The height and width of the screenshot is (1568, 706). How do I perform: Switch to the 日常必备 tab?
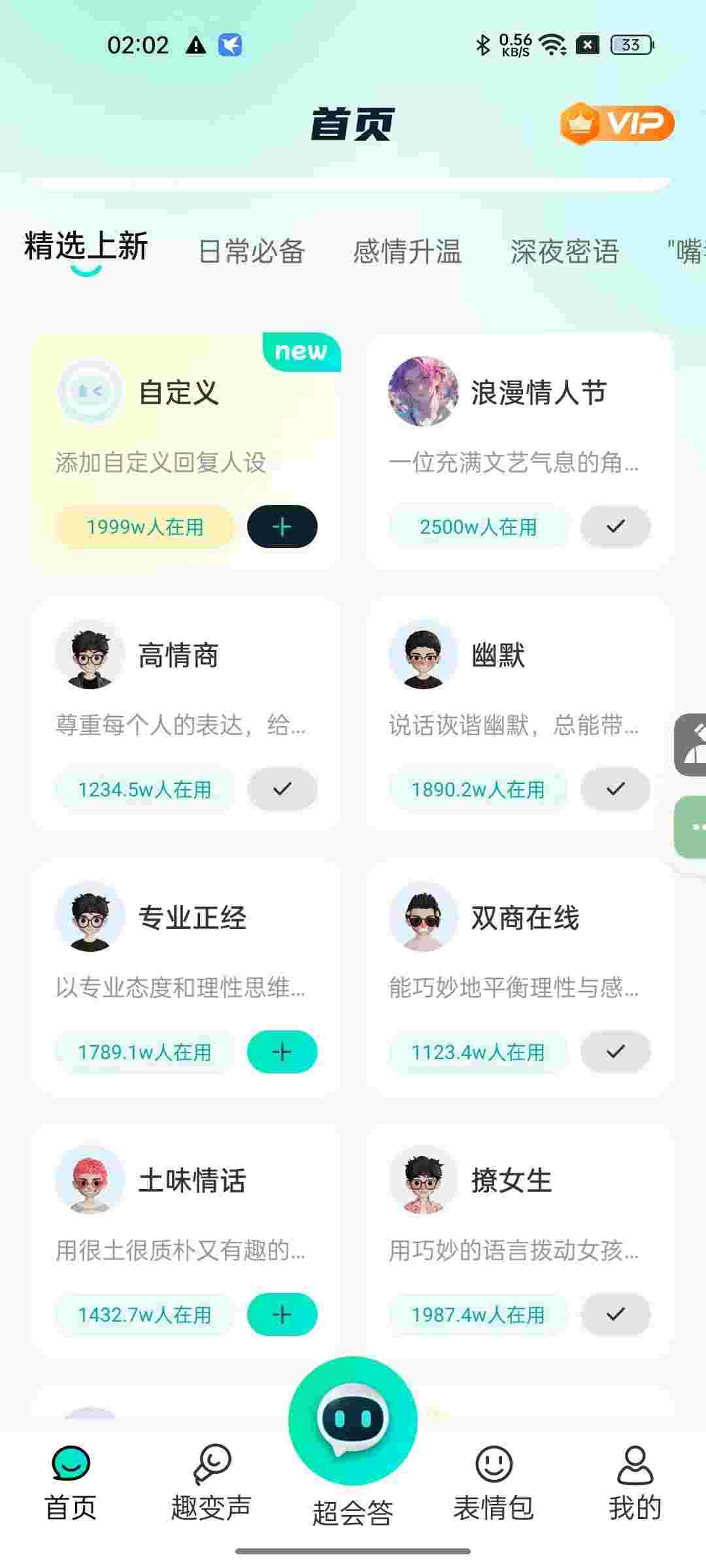click(252, 252)
